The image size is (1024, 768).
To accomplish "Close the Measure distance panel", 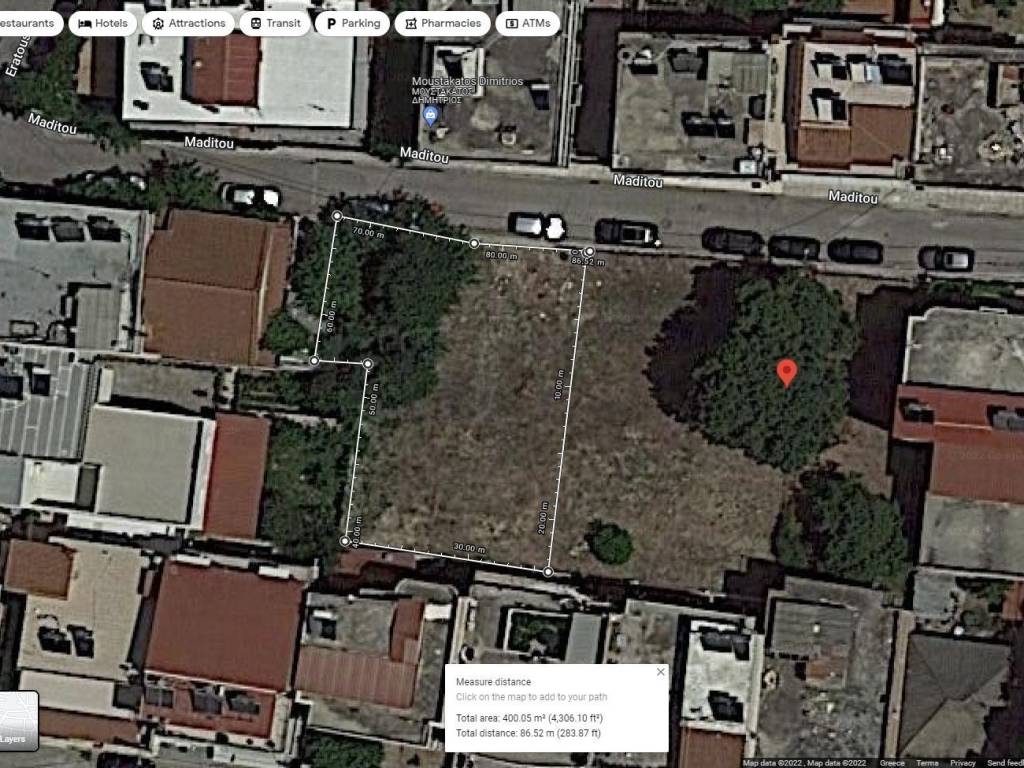I will [660, 672].
